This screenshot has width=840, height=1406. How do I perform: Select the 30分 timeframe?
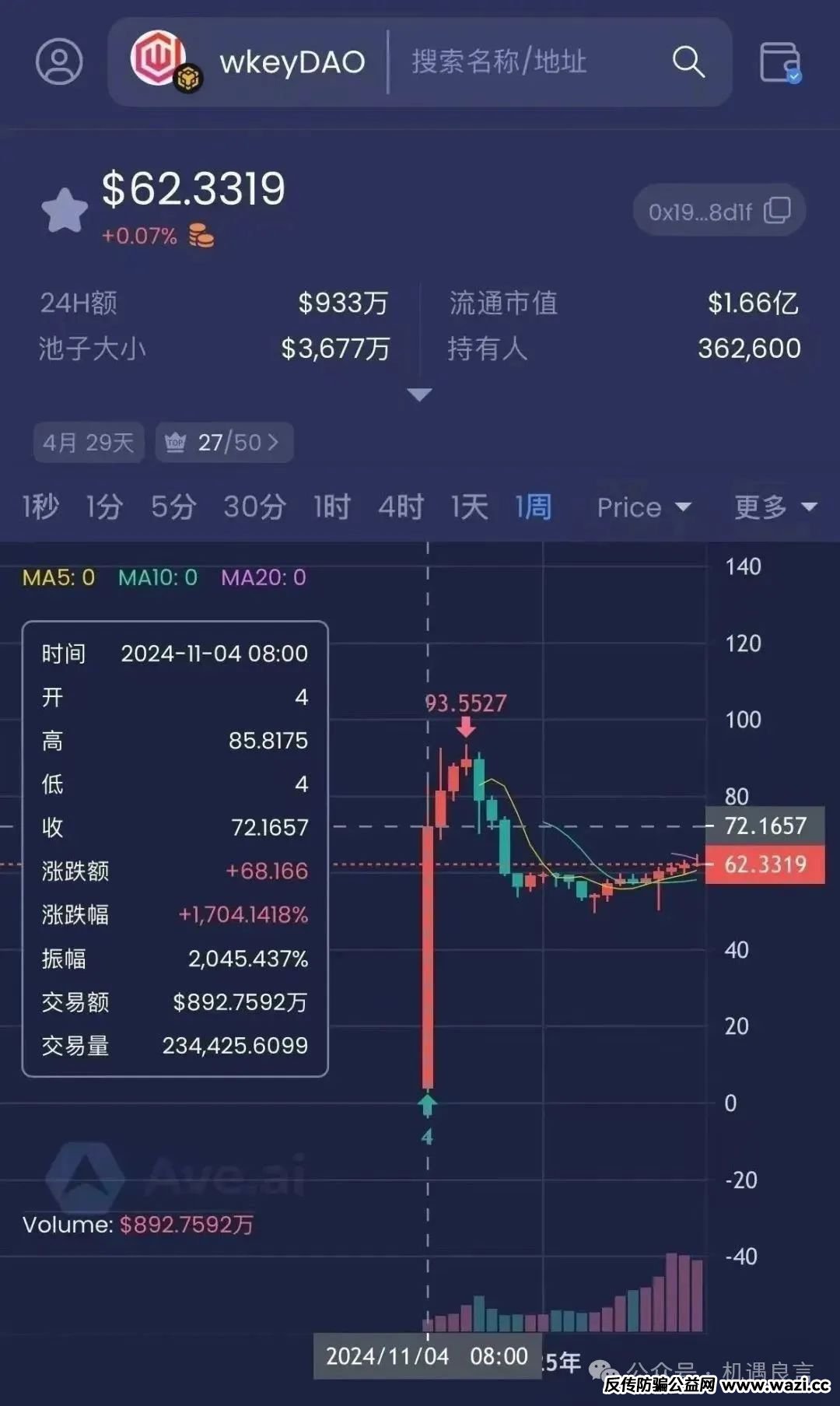[254, 507]
